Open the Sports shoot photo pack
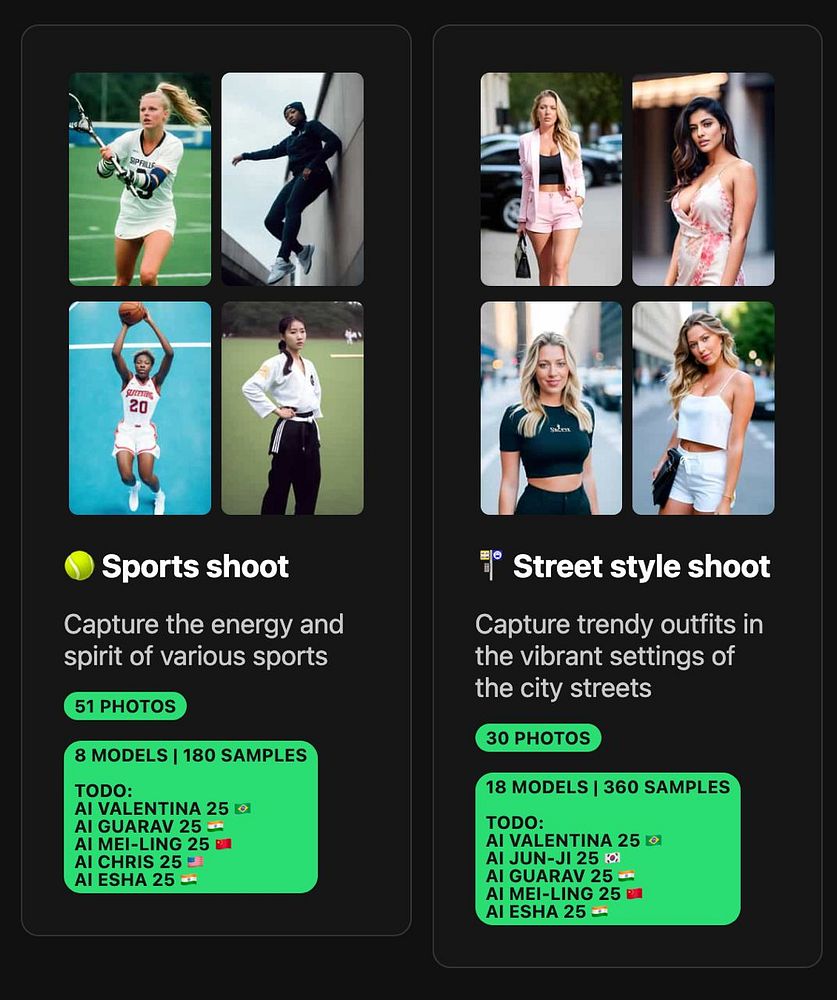837x1000 pixels. click(x=195, y=566)
